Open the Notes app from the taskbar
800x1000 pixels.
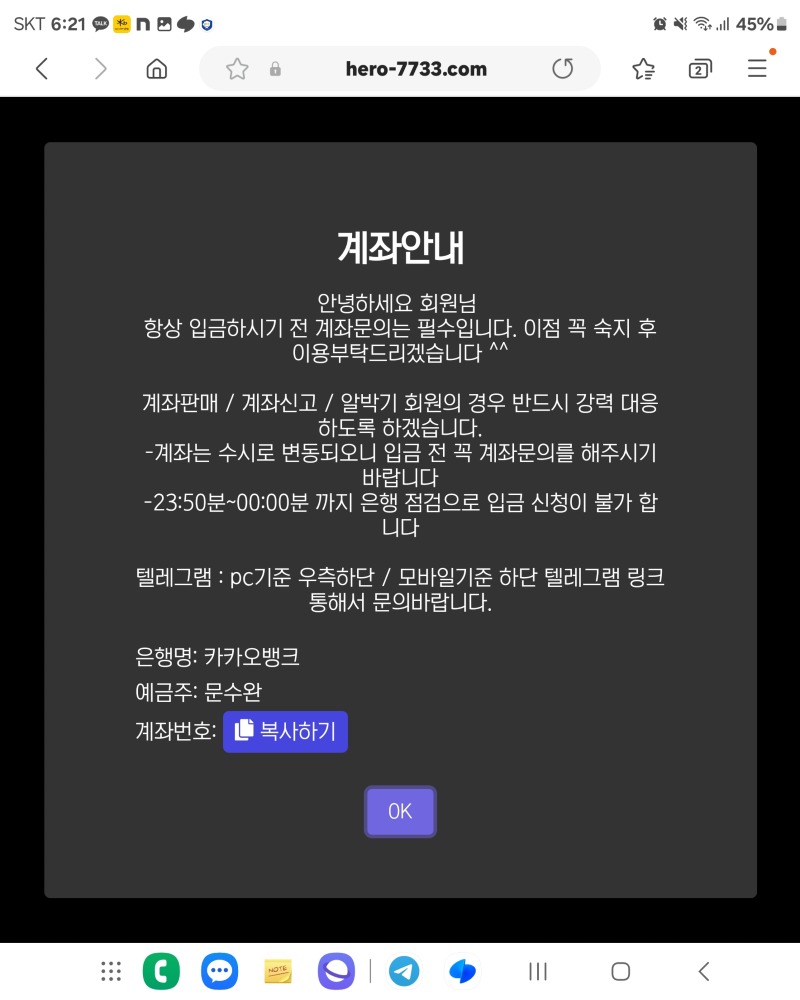pyautogui.click(x=277, y=971)
